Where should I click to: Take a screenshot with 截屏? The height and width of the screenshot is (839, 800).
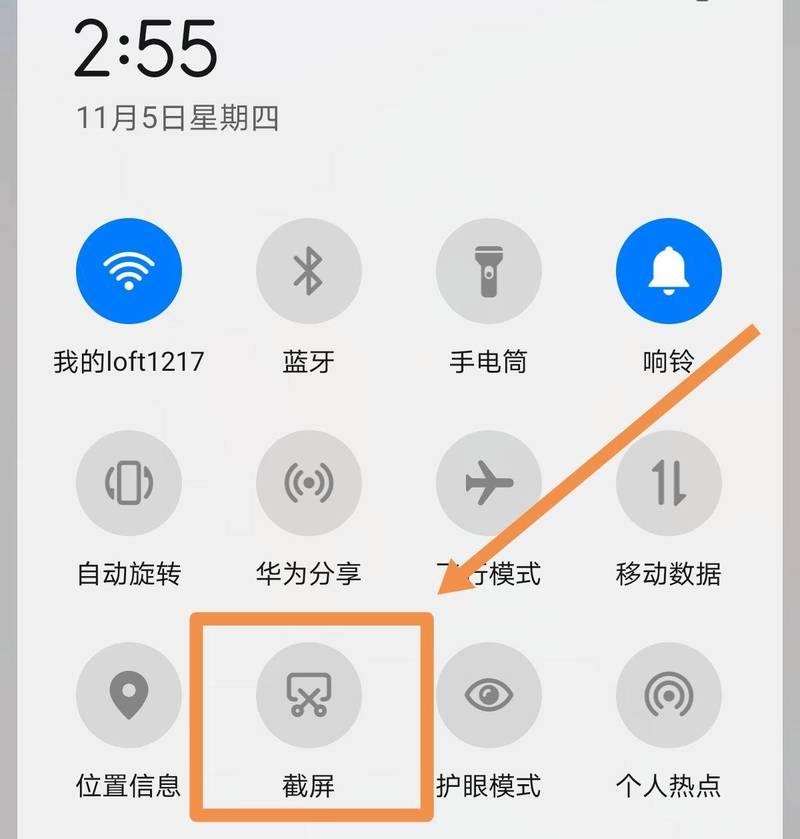308,696
